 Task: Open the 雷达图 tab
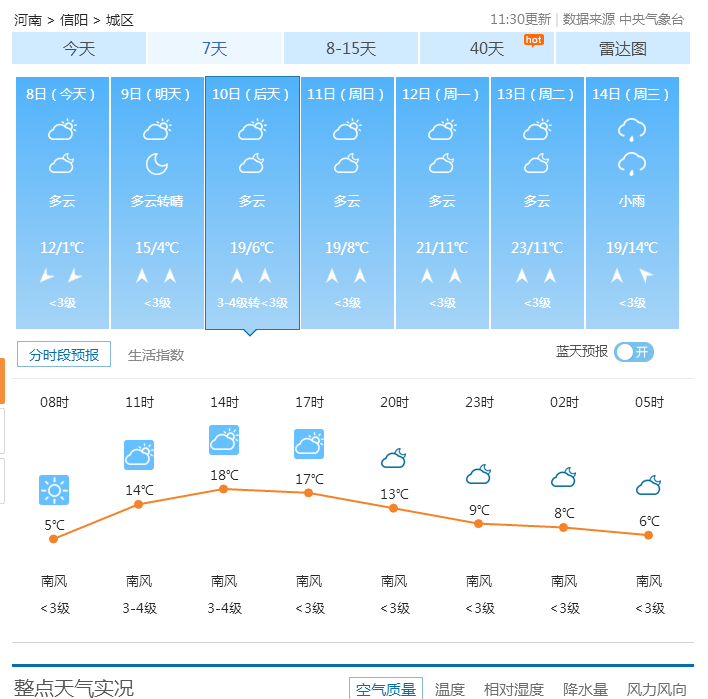[x=623, y=48]
